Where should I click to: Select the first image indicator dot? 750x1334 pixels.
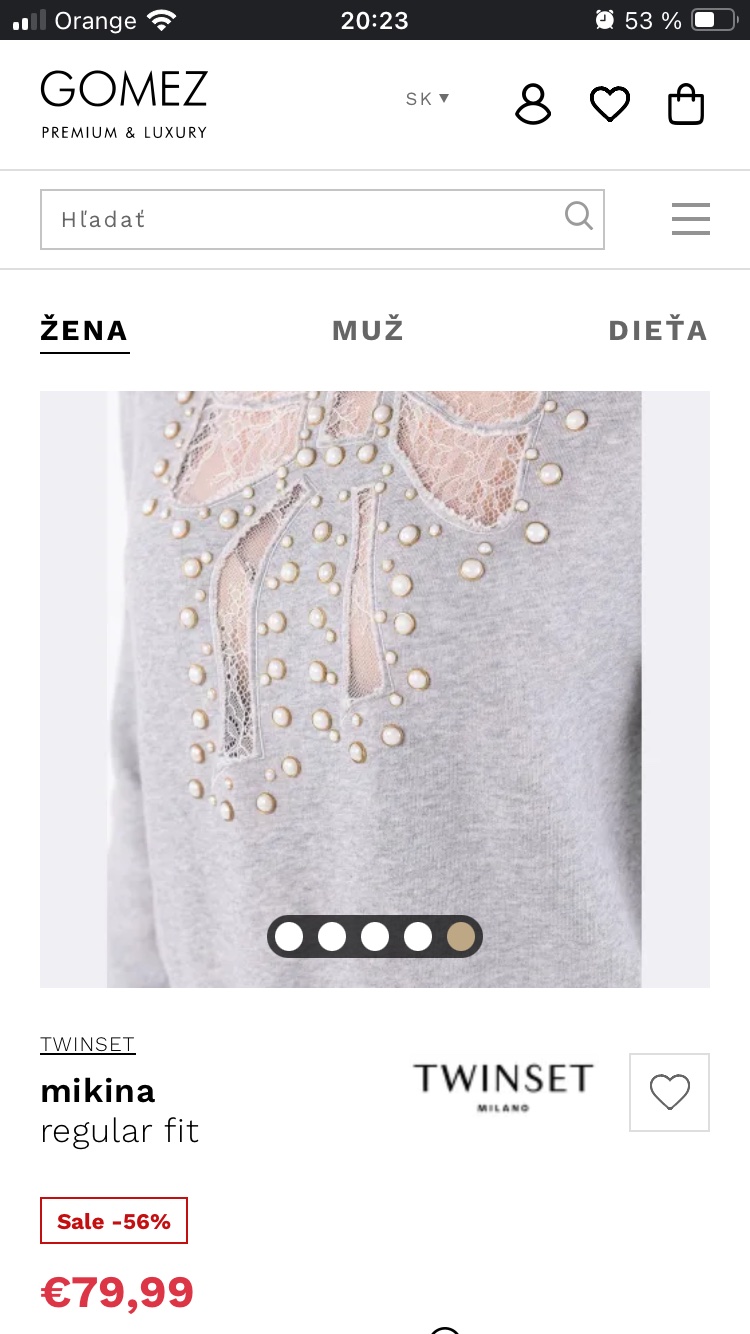pos(289,937)
